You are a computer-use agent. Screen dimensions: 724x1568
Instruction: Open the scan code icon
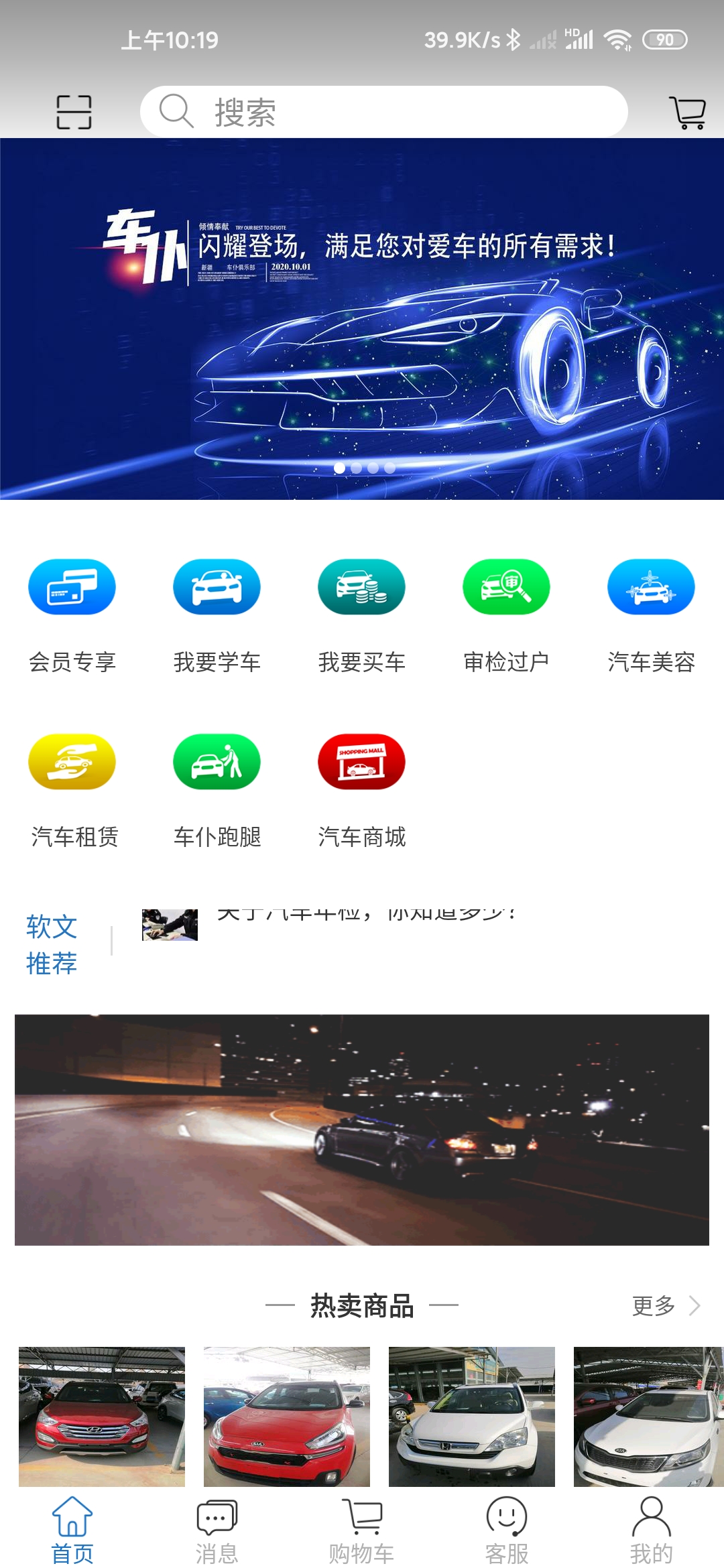[x=74, y=111]
